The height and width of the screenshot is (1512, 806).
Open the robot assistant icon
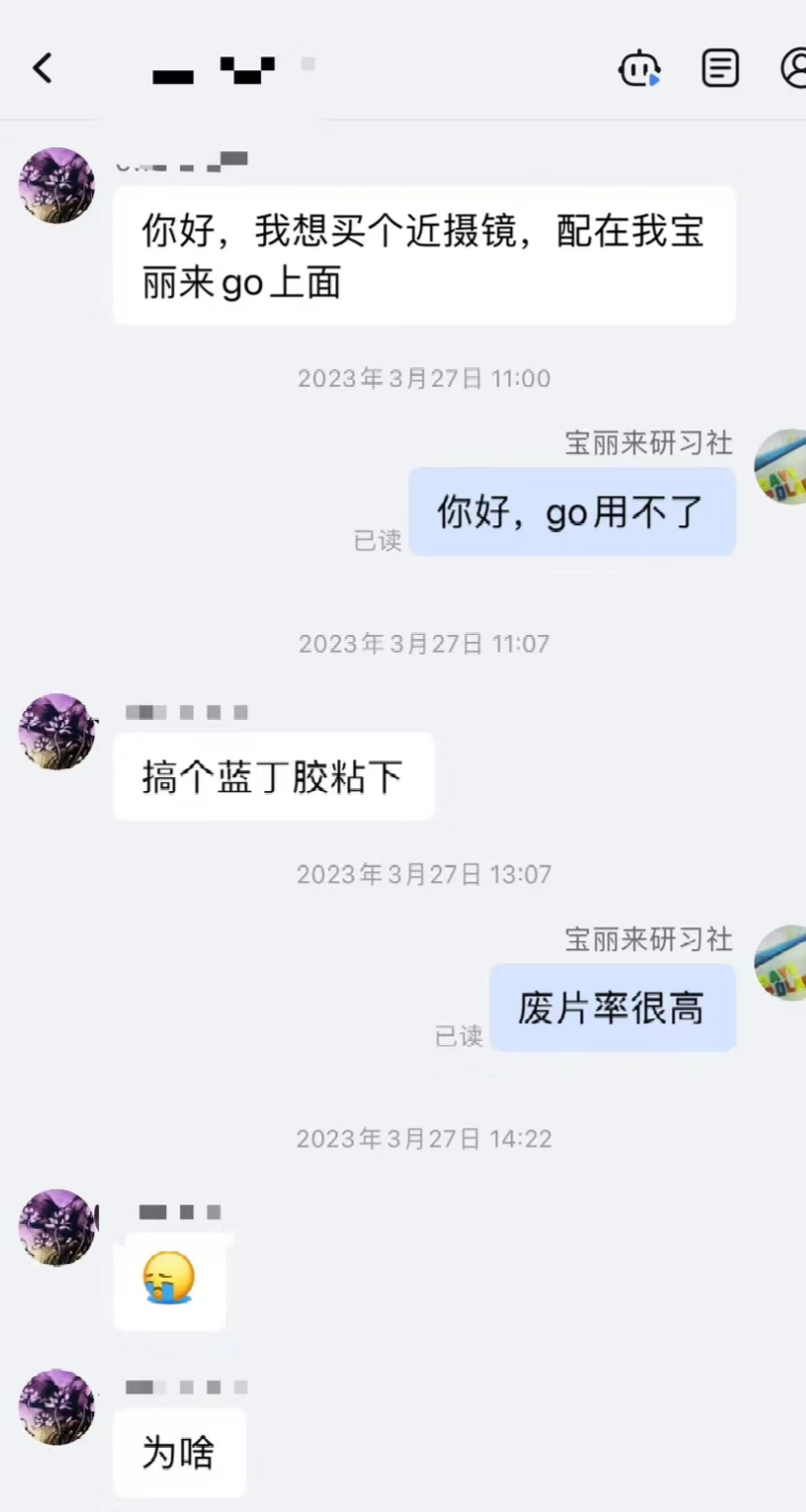[639, 68]
